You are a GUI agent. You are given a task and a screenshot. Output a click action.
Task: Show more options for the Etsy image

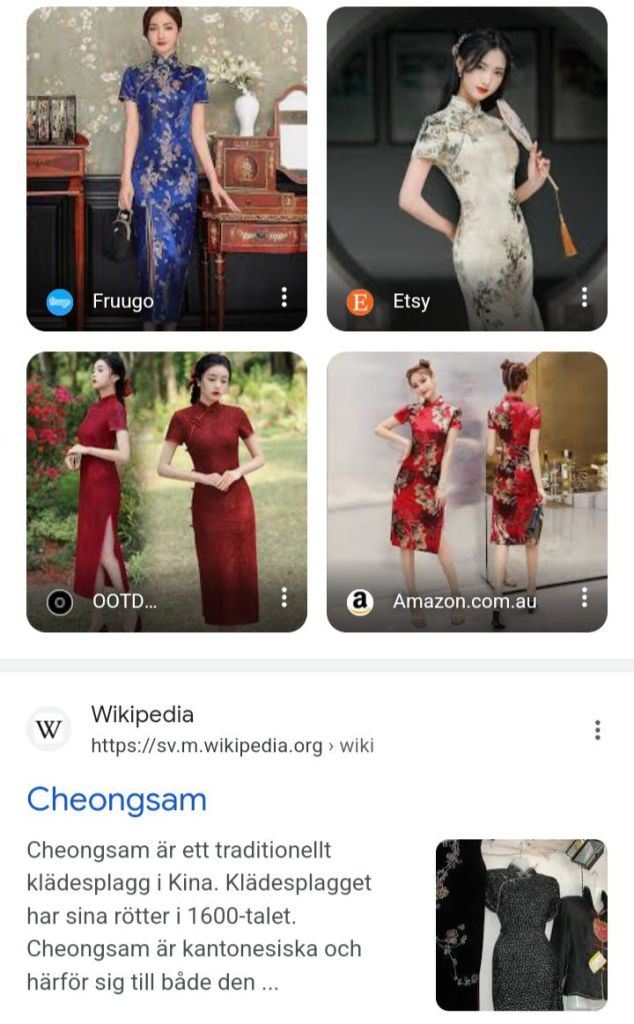pyautogui.click(x=584, y=297)
